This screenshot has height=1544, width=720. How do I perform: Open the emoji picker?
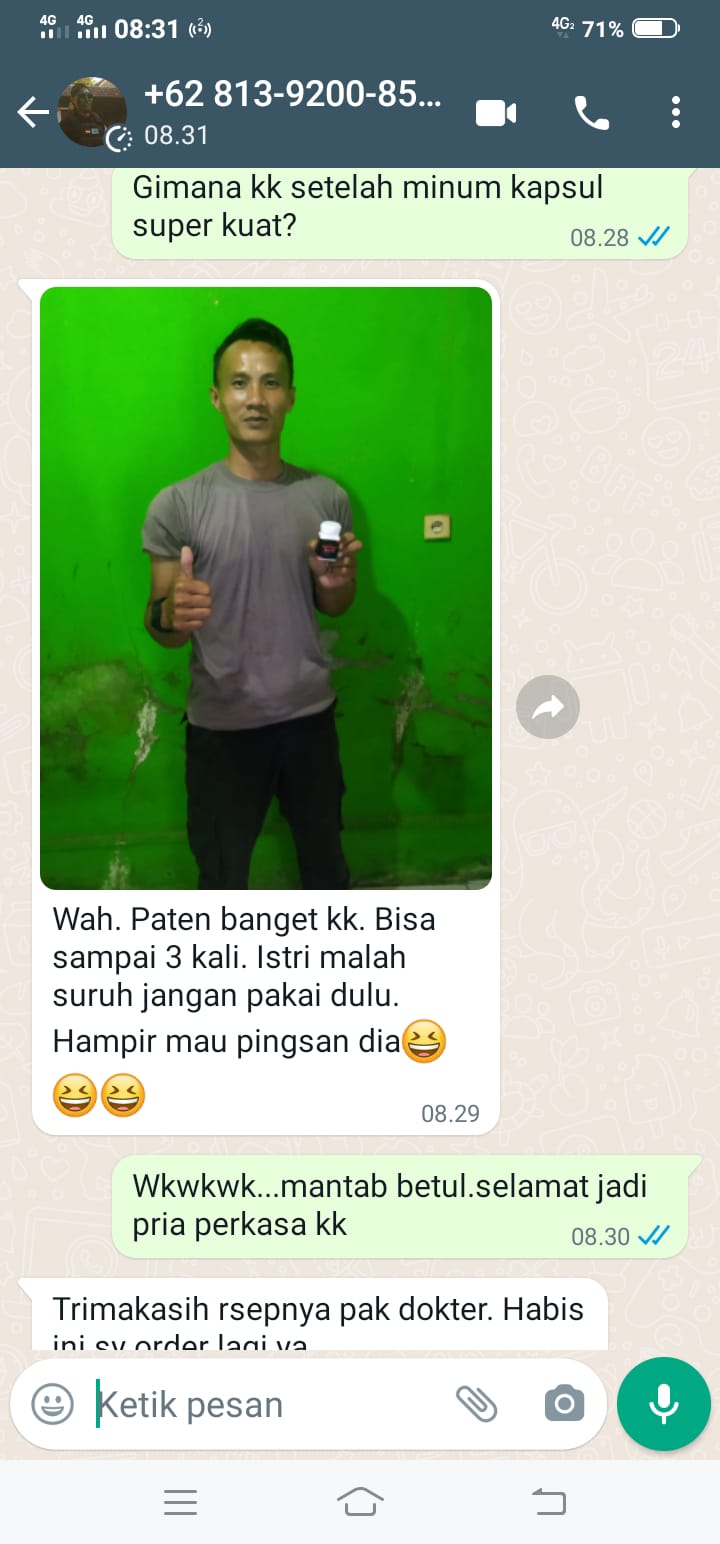52,1404
